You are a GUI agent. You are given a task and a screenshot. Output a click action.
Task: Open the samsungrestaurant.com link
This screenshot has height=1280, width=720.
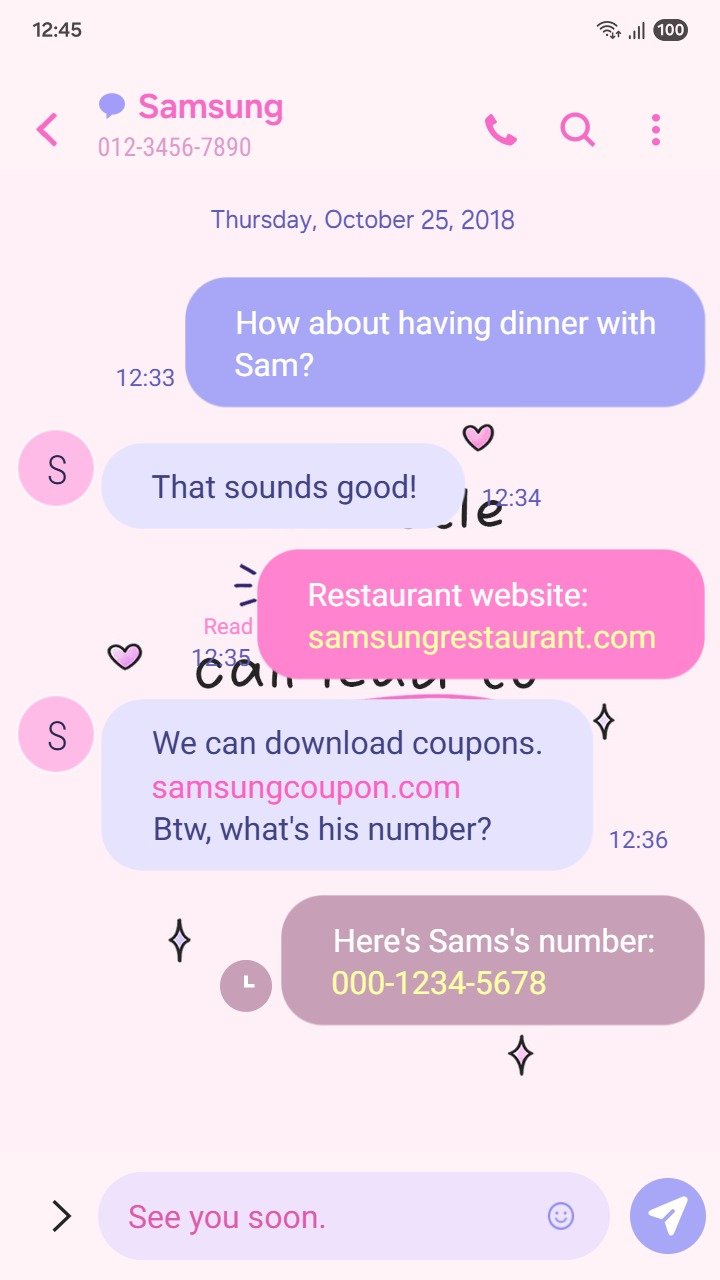(x=481, y=637)
